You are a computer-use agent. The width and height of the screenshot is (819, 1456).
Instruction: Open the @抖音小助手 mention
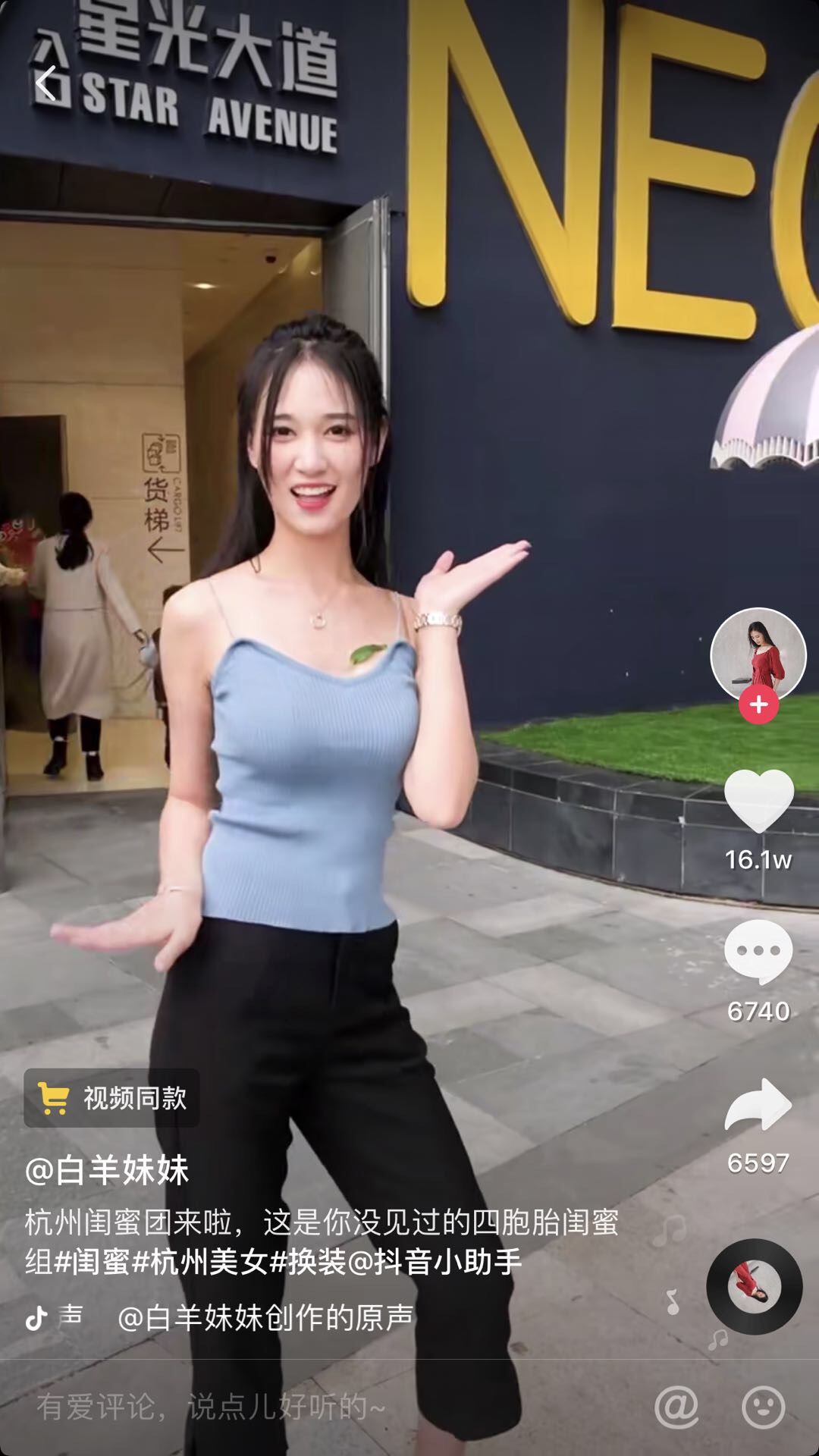point(435,1262)
